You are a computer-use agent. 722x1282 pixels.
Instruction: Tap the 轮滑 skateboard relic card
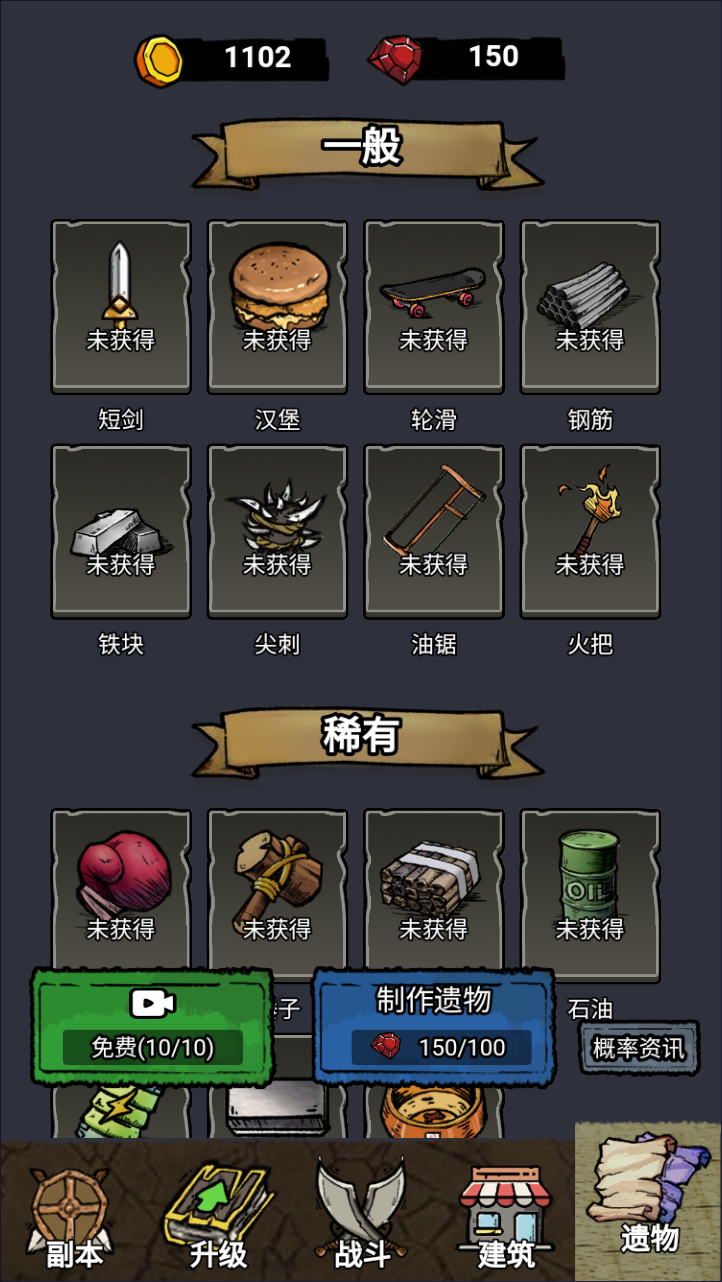tap(434, 306)
